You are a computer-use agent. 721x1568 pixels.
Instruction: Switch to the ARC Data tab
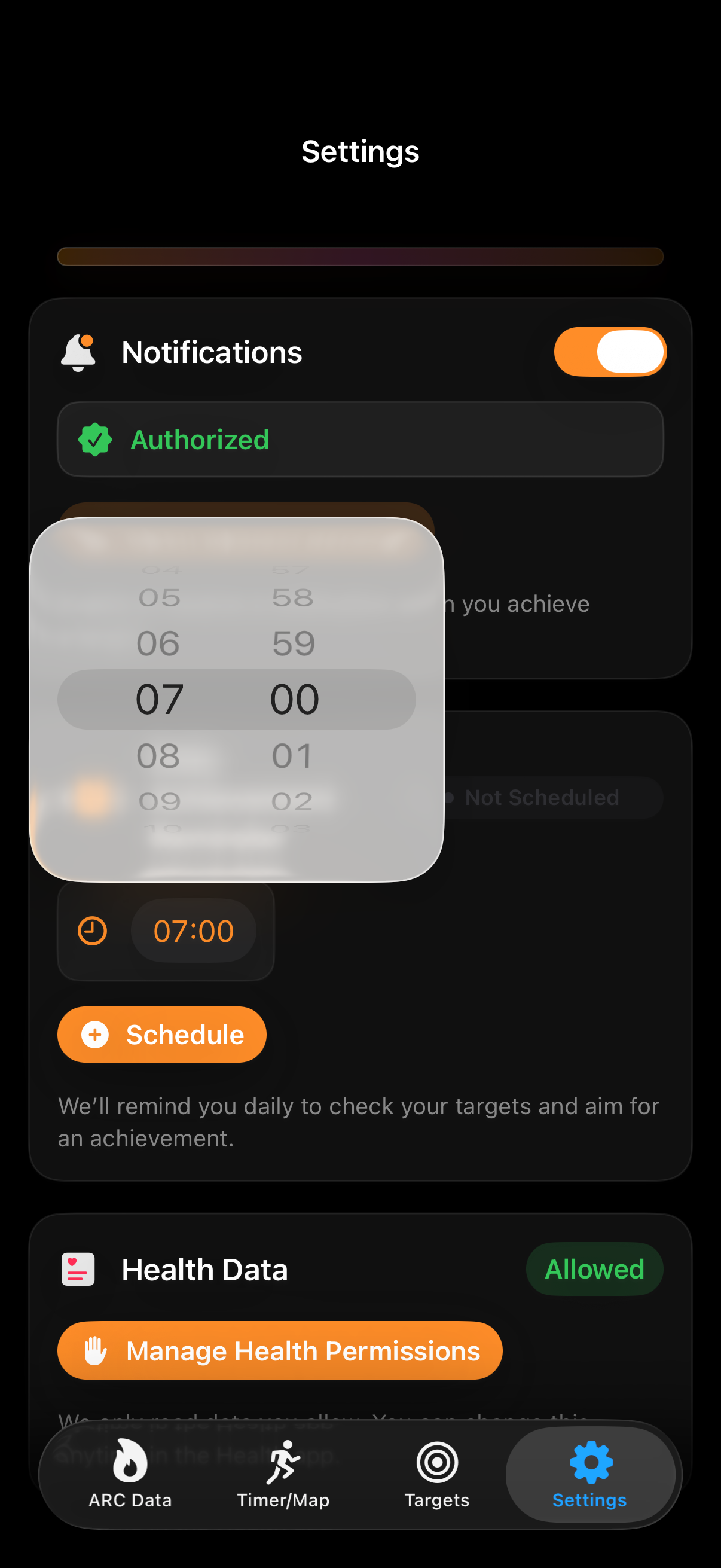click(130, 1474)
